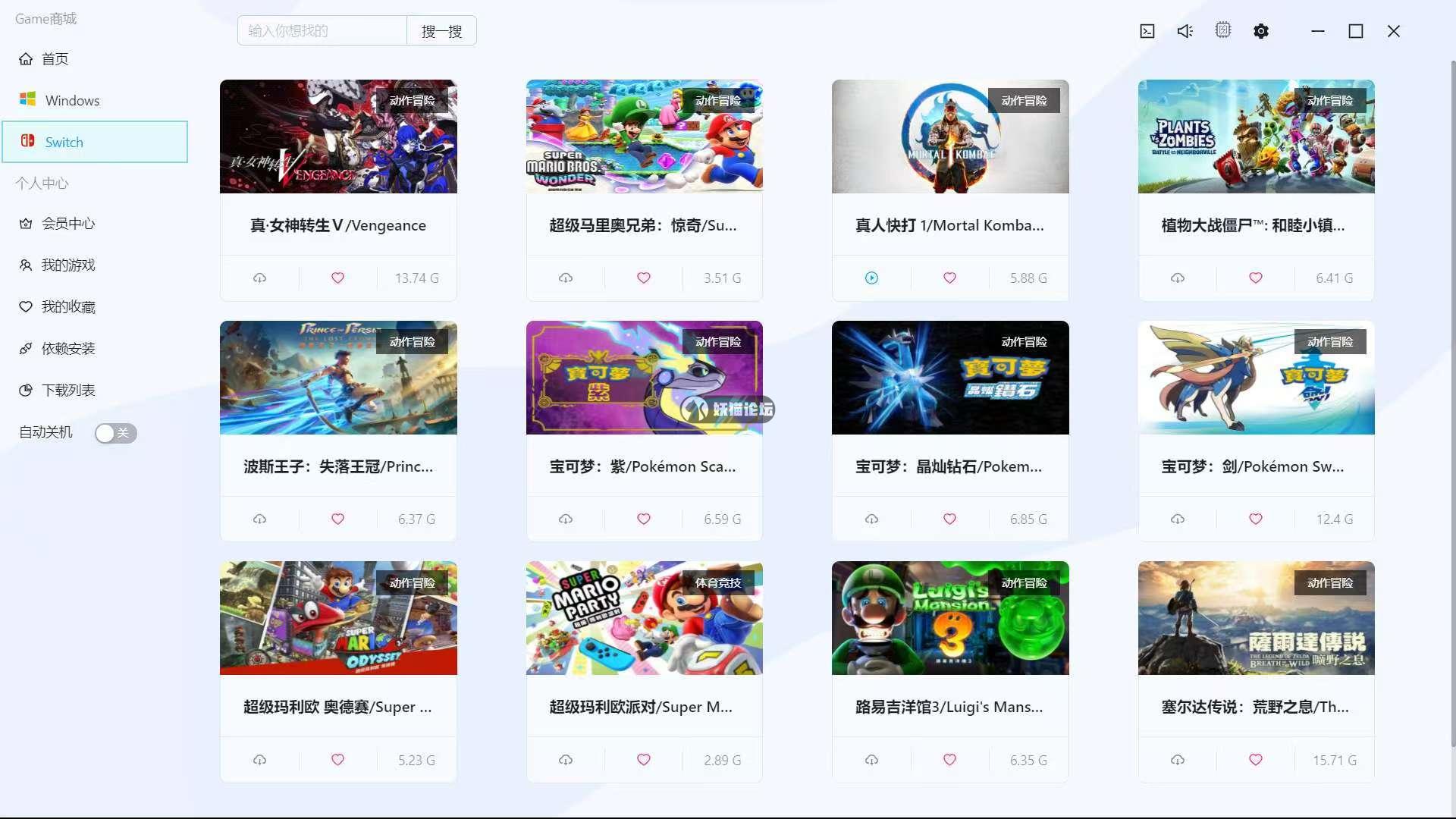The image size is (1456, 819).
Task: Open 我的游戏 my games
Action: point(68,265)
